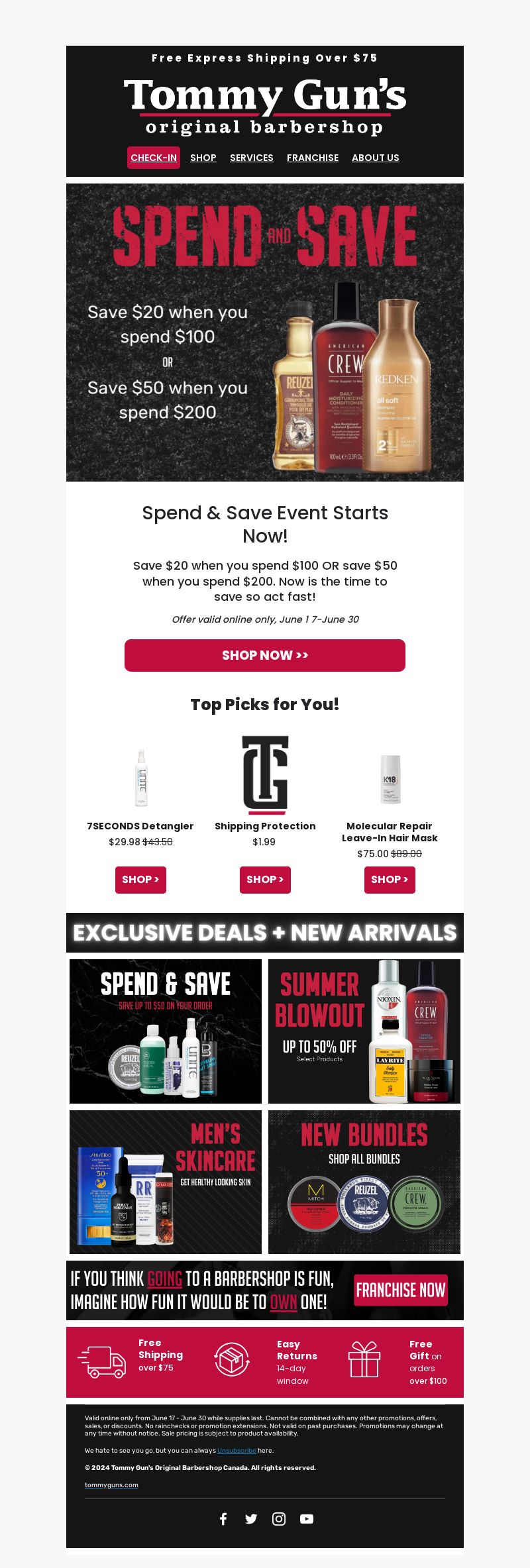This screenshot has height=1568, width=530.
Task: Open the tommyguns.com link
Action: point(111,1485)
